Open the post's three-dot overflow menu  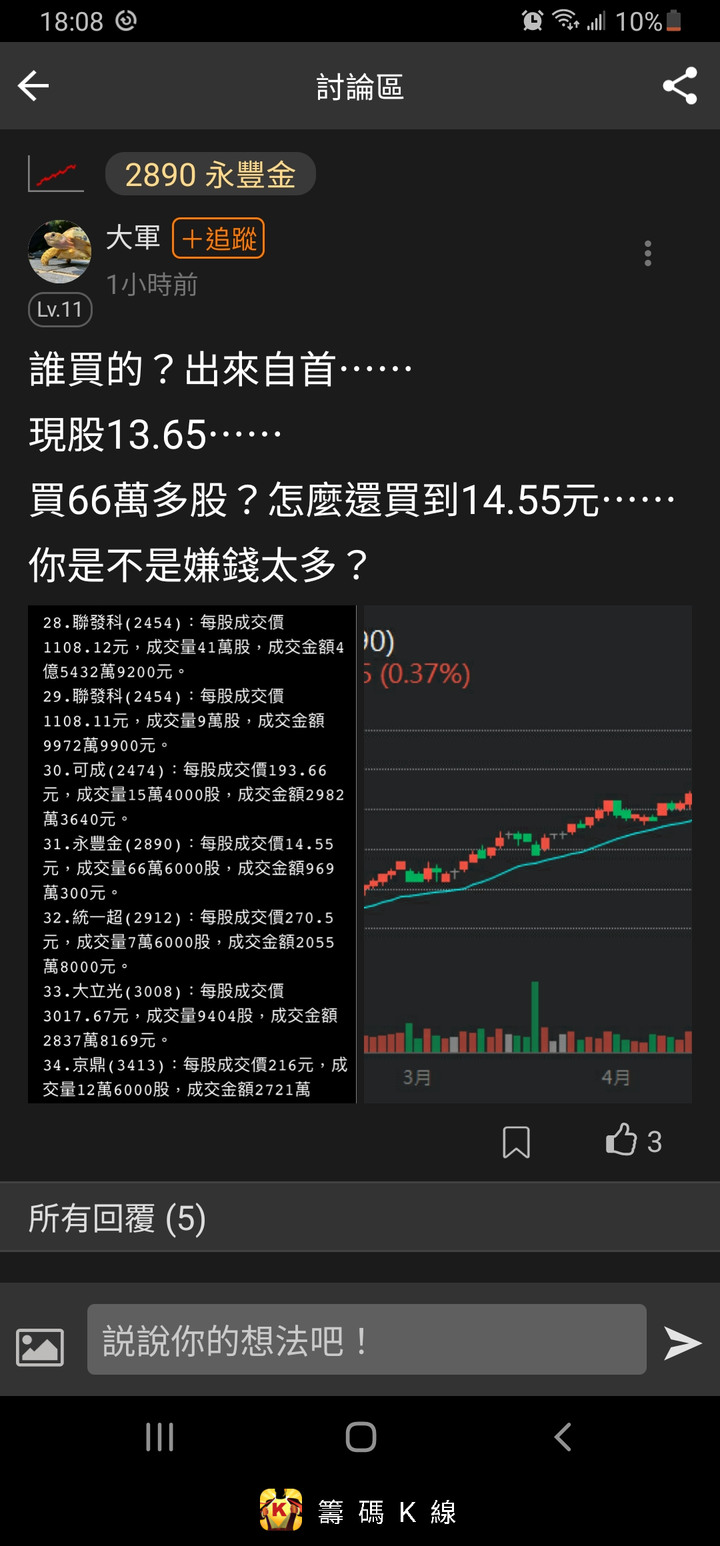click(648, 253)
